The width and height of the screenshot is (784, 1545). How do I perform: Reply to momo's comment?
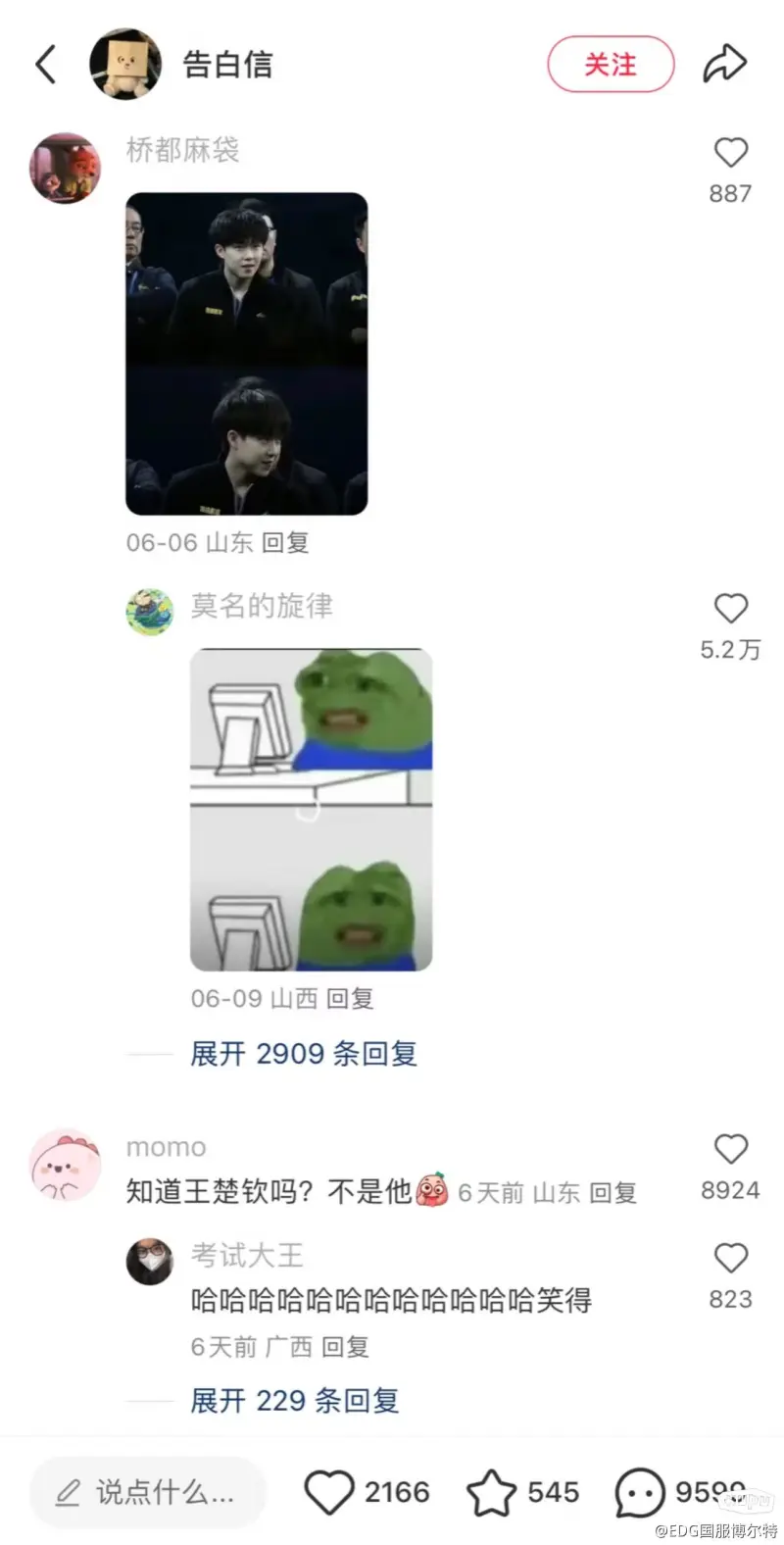pos(613,1193)
